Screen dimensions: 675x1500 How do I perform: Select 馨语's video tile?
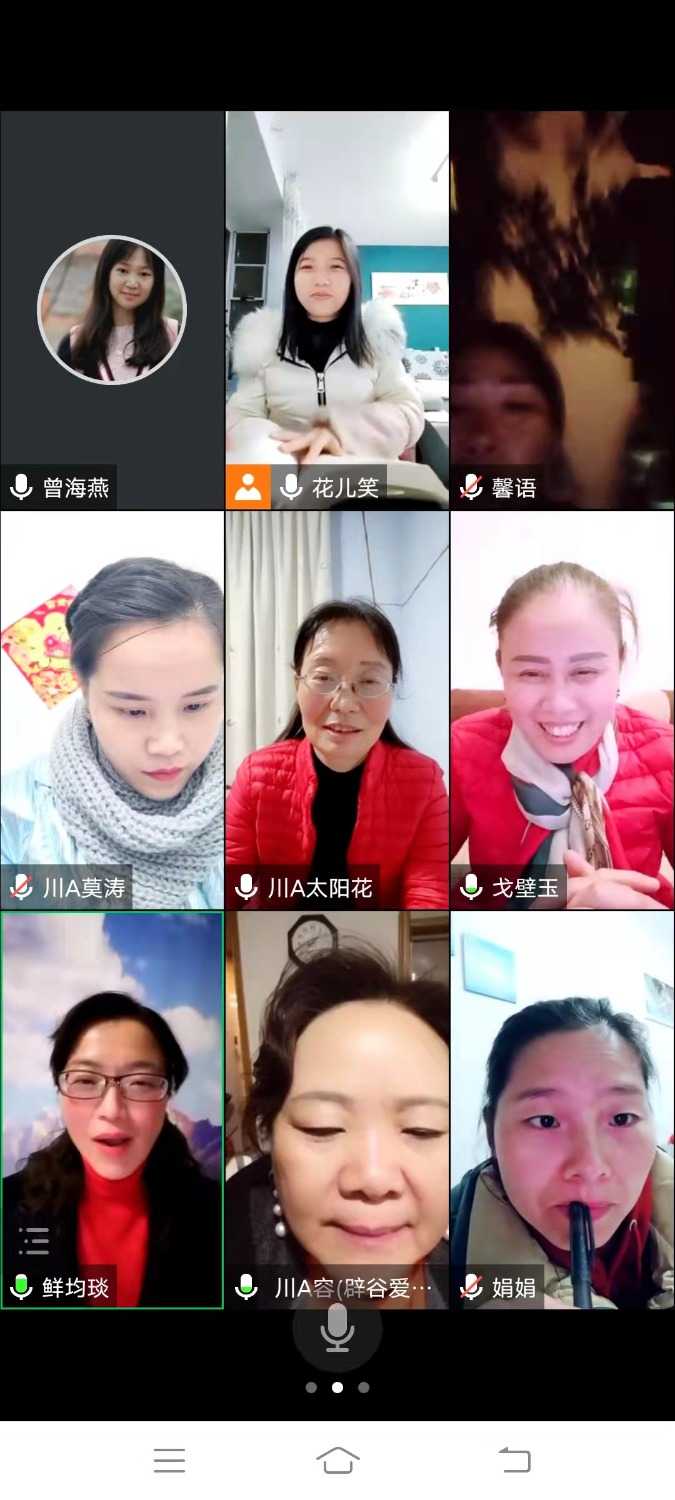point(562,310)
